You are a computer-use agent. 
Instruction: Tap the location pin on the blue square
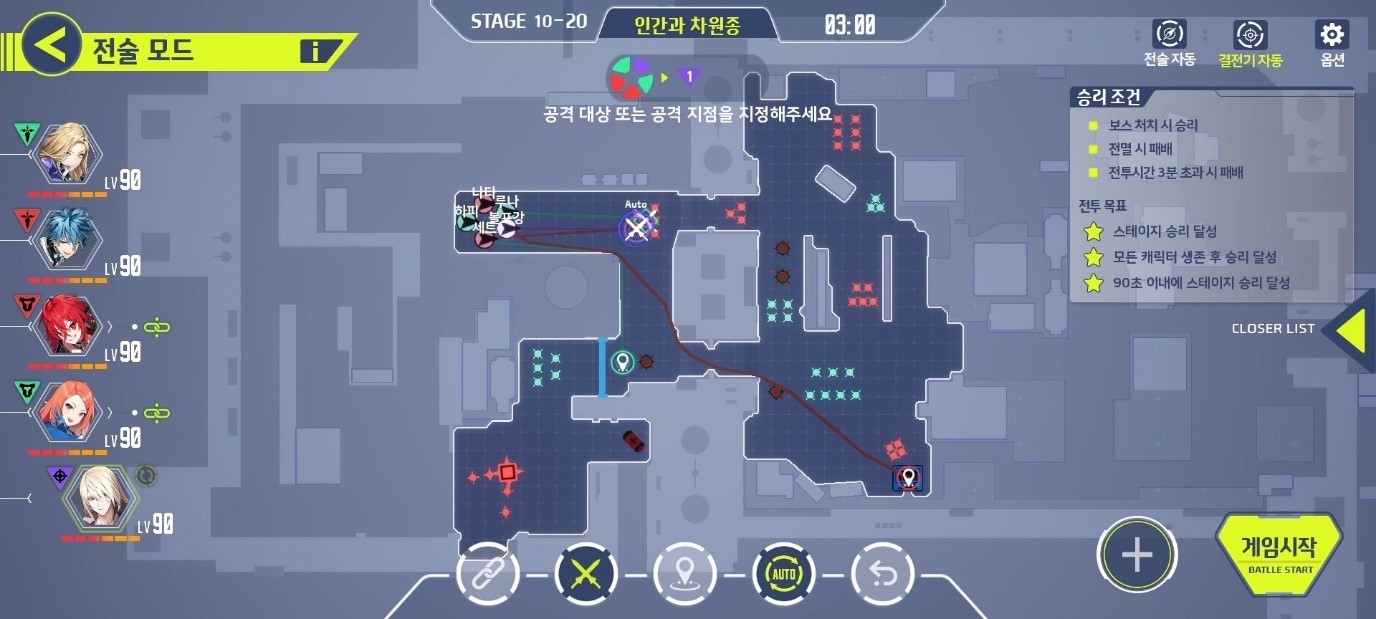(x=908, y=478)
